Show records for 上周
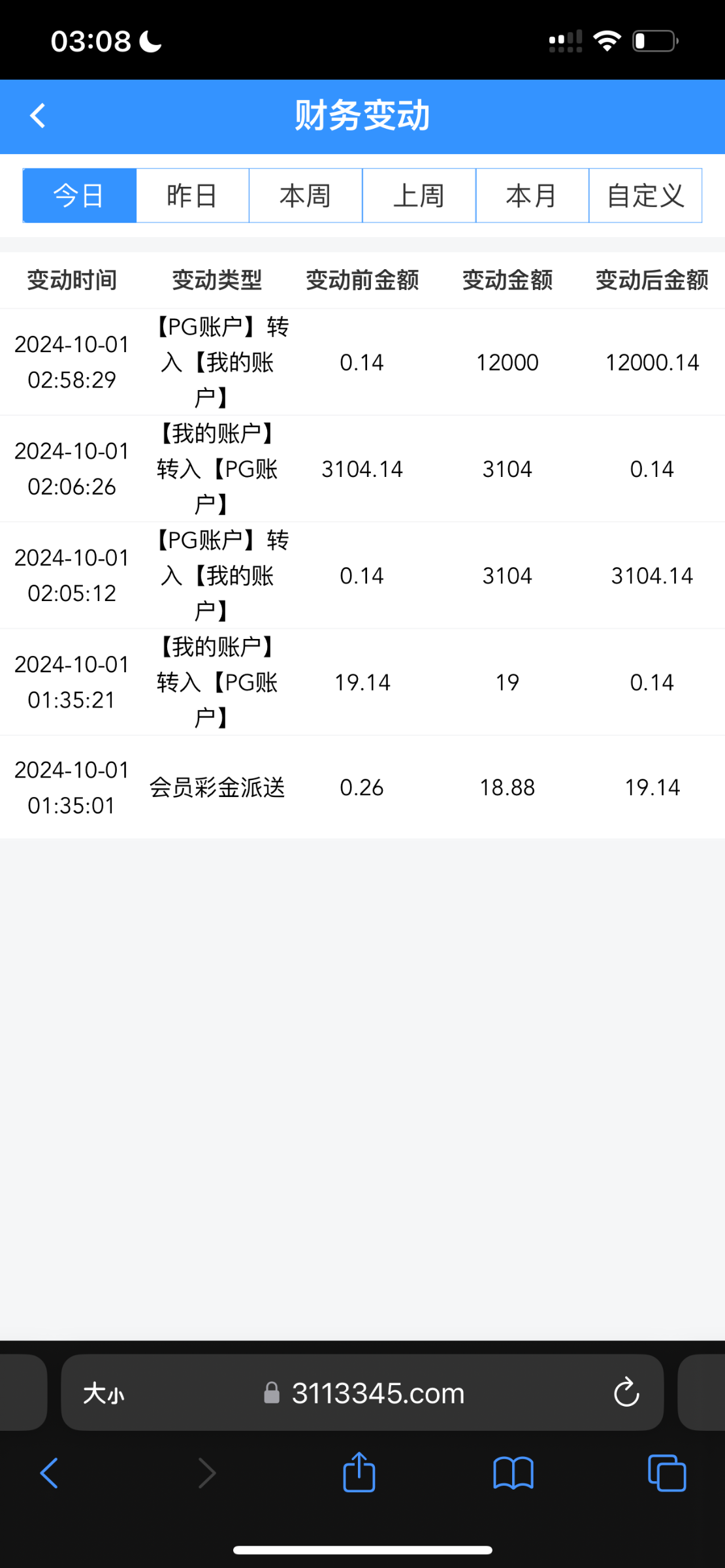The image size is (725, 1568). tap(419, 195)
